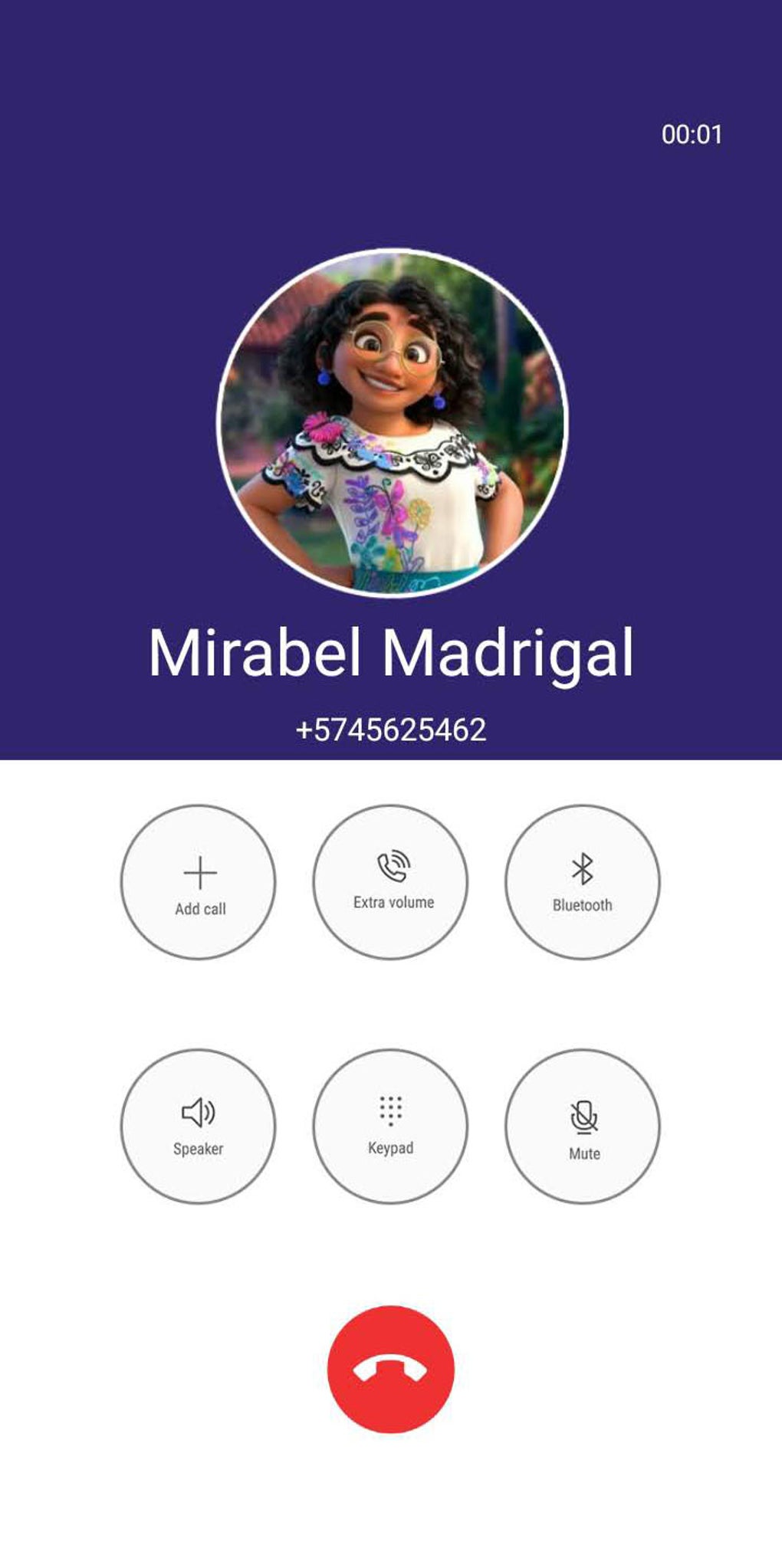Screen dimensions: 782x1568
Task: Enable Extra volume for this call
Action: 391,882
